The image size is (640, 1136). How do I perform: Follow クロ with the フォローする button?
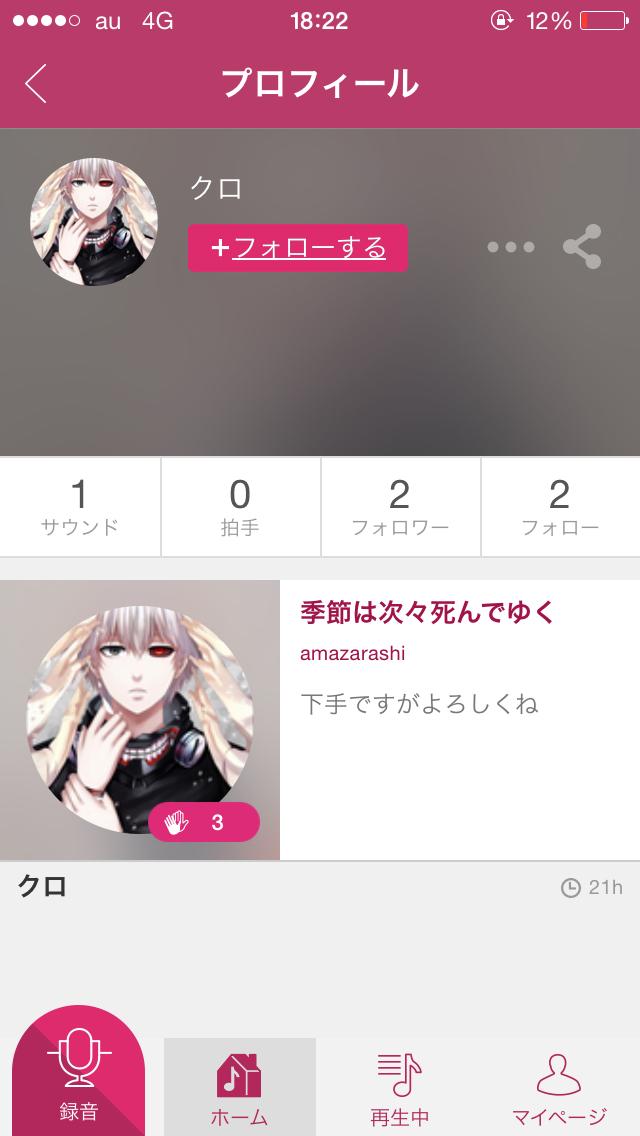click(298, 248)
